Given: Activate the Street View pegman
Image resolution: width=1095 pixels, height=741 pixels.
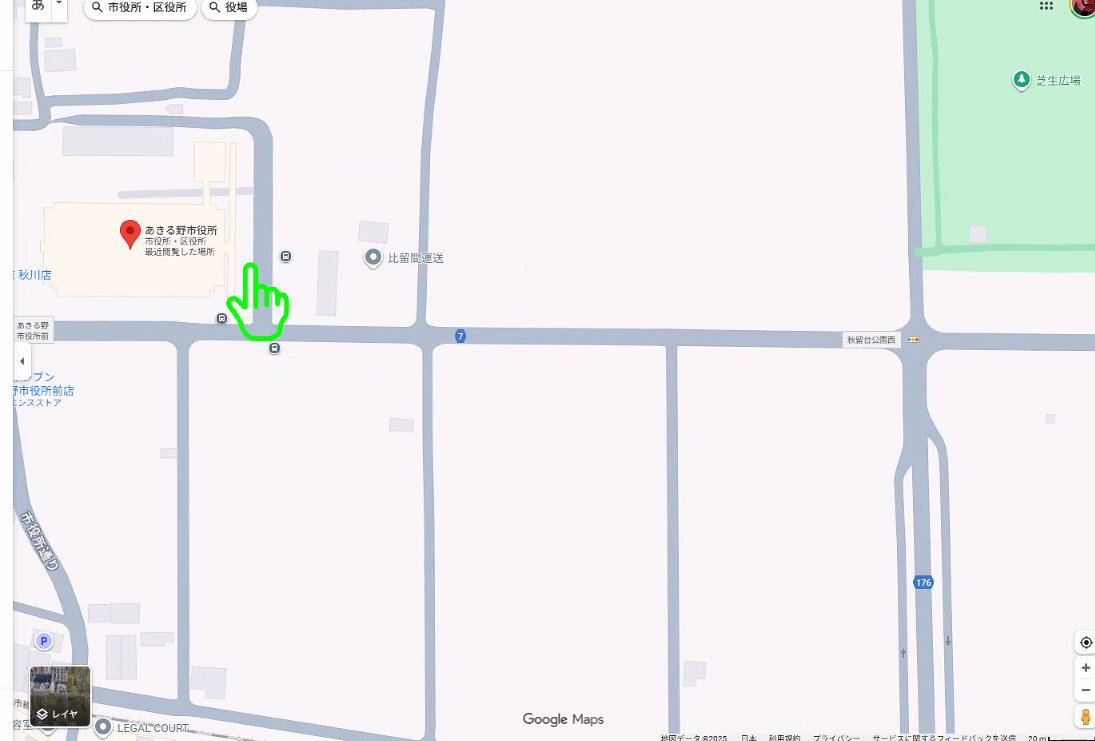Looking at the screenshot, I should point(1085,717).
